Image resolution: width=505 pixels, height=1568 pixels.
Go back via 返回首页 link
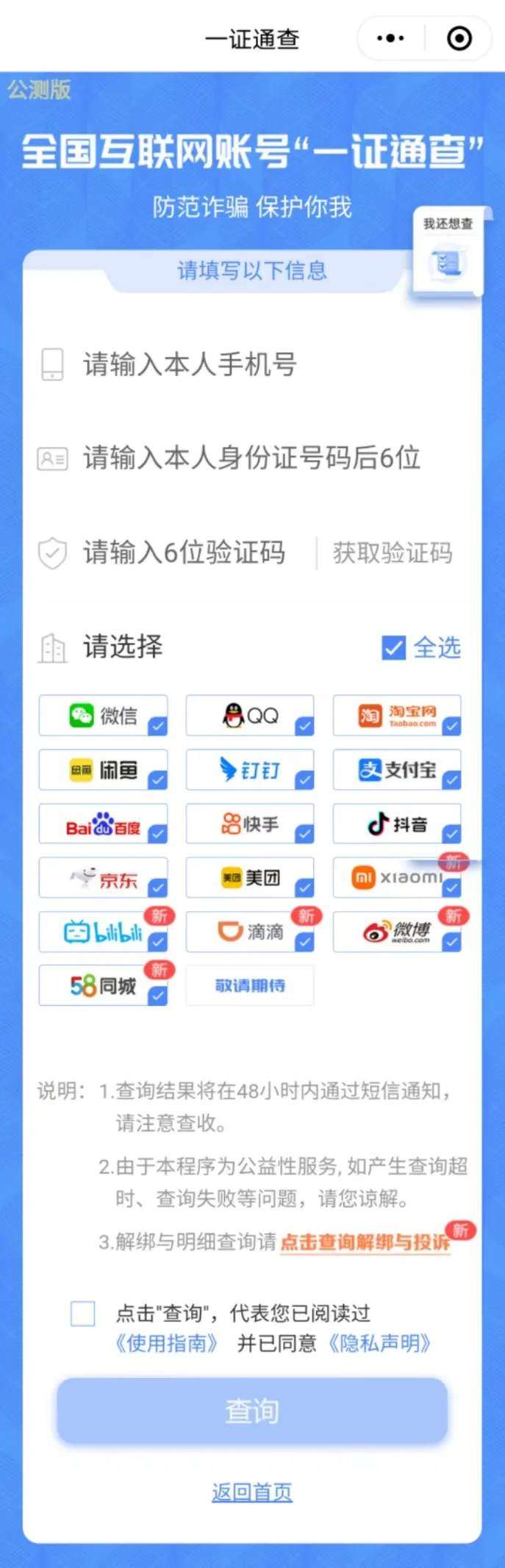tap(252, 1492)
